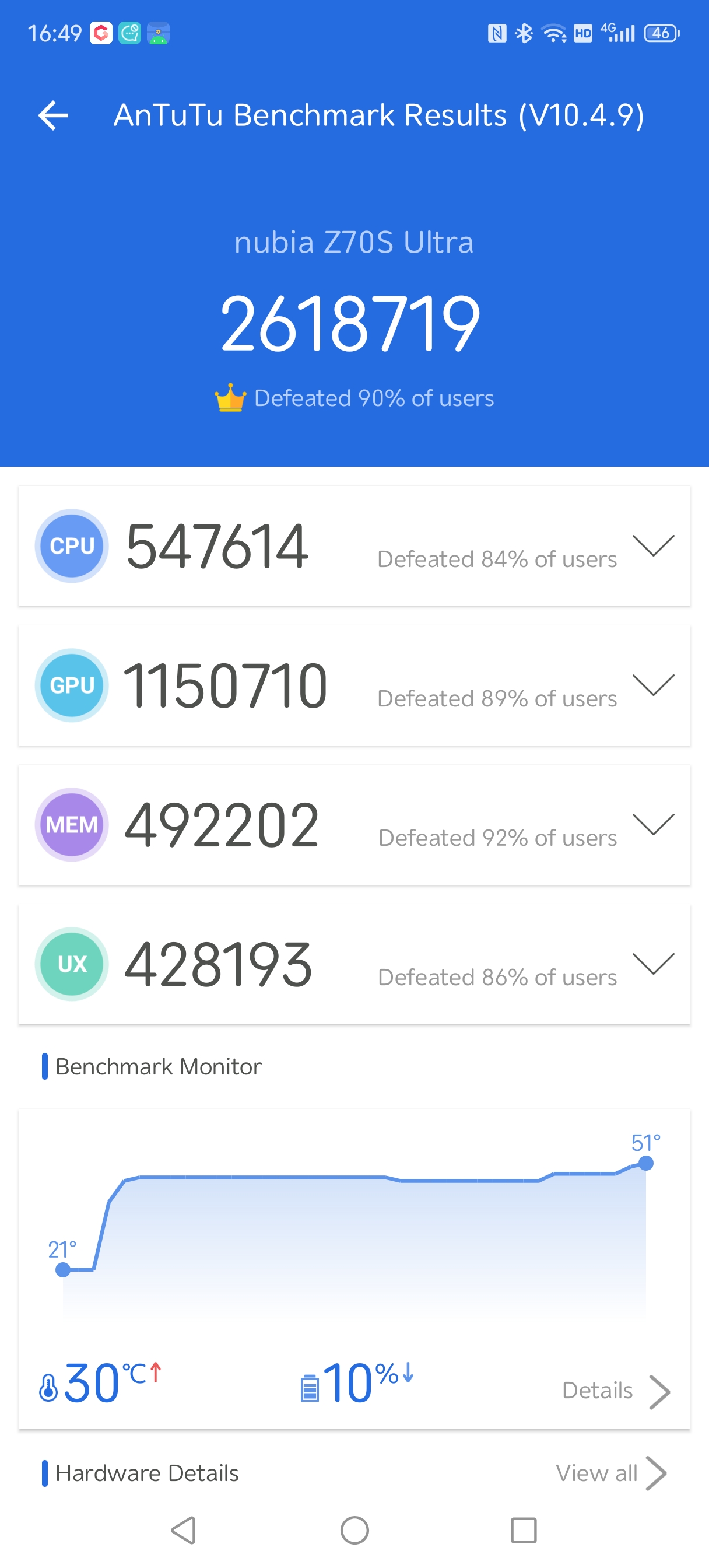Expand the CPU score breakdown

point(653,545)
